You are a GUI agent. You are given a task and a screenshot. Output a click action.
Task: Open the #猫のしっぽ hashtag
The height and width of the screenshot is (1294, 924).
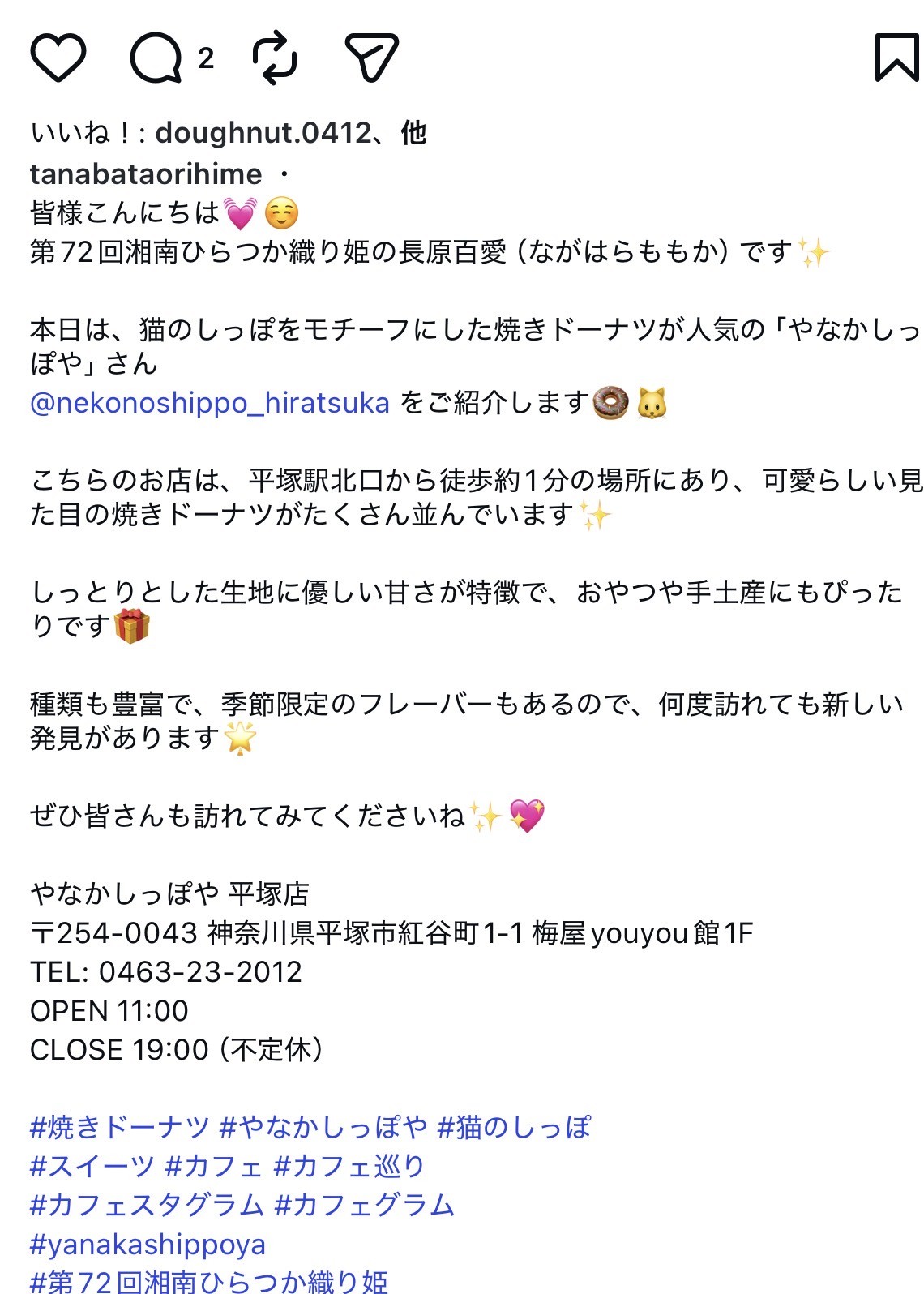coord(515,1127)
